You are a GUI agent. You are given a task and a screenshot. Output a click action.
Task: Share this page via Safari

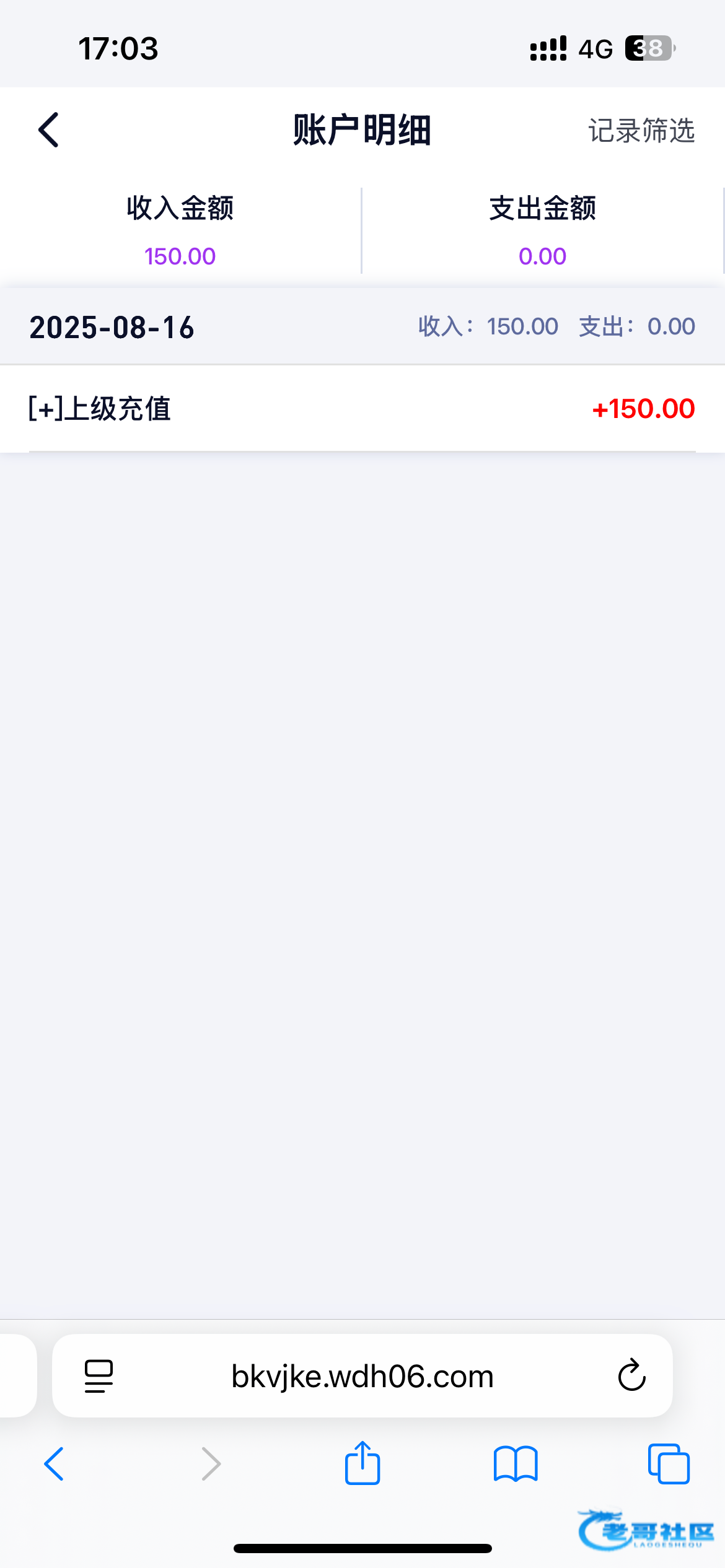(362, 1463)
